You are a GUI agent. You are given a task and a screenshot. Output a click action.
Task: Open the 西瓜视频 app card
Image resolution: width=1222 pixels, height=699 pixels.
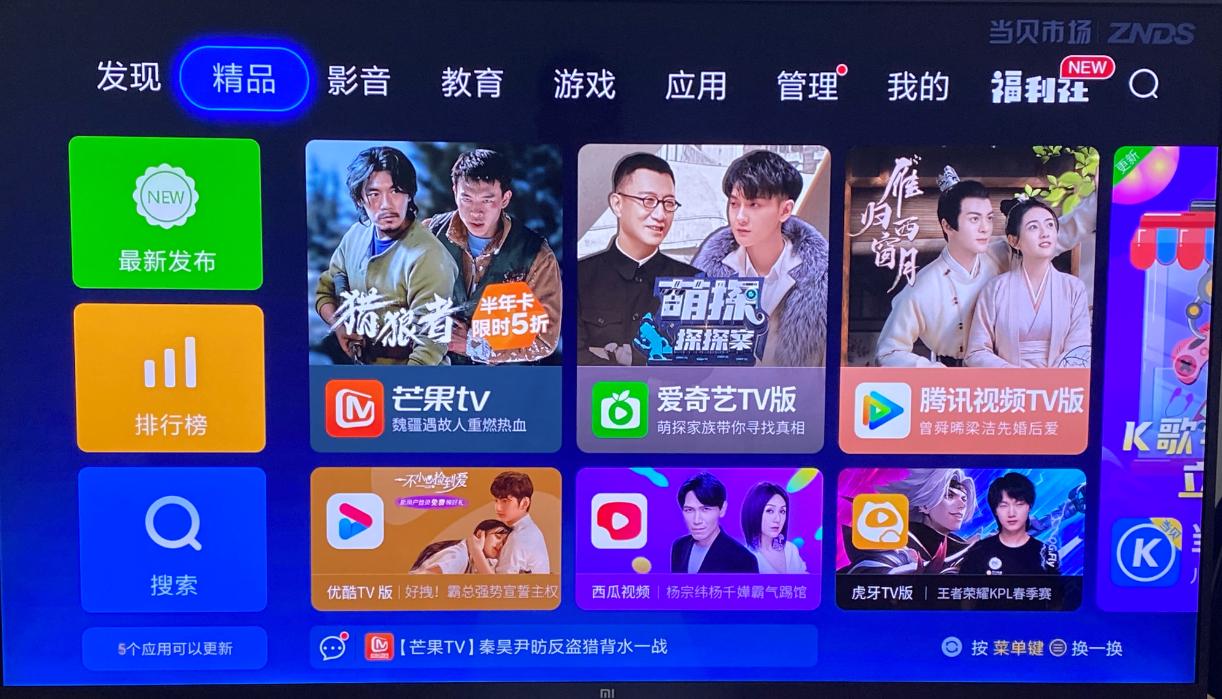699,538
